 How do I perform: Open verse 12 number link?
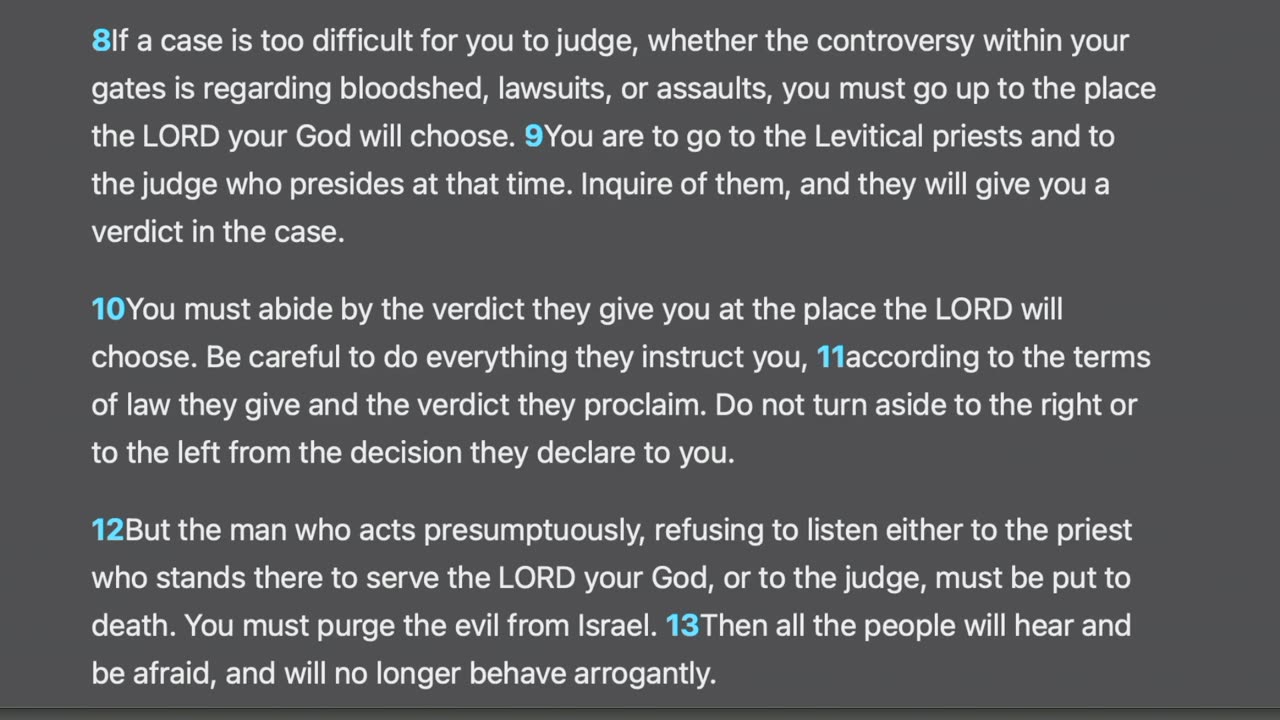(108, 530)
